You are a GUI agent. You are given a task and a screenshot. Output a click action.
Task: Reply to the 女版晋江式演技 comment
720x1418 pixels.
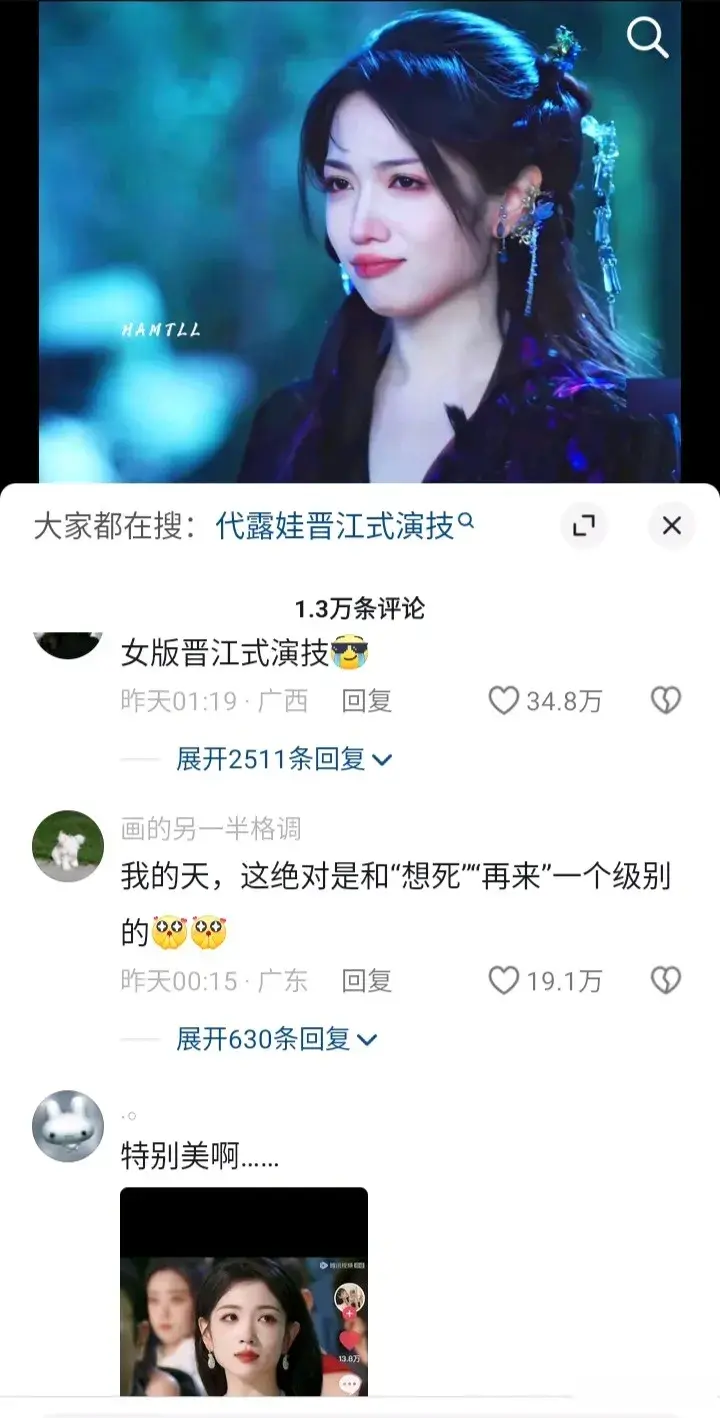coord(366,701)
